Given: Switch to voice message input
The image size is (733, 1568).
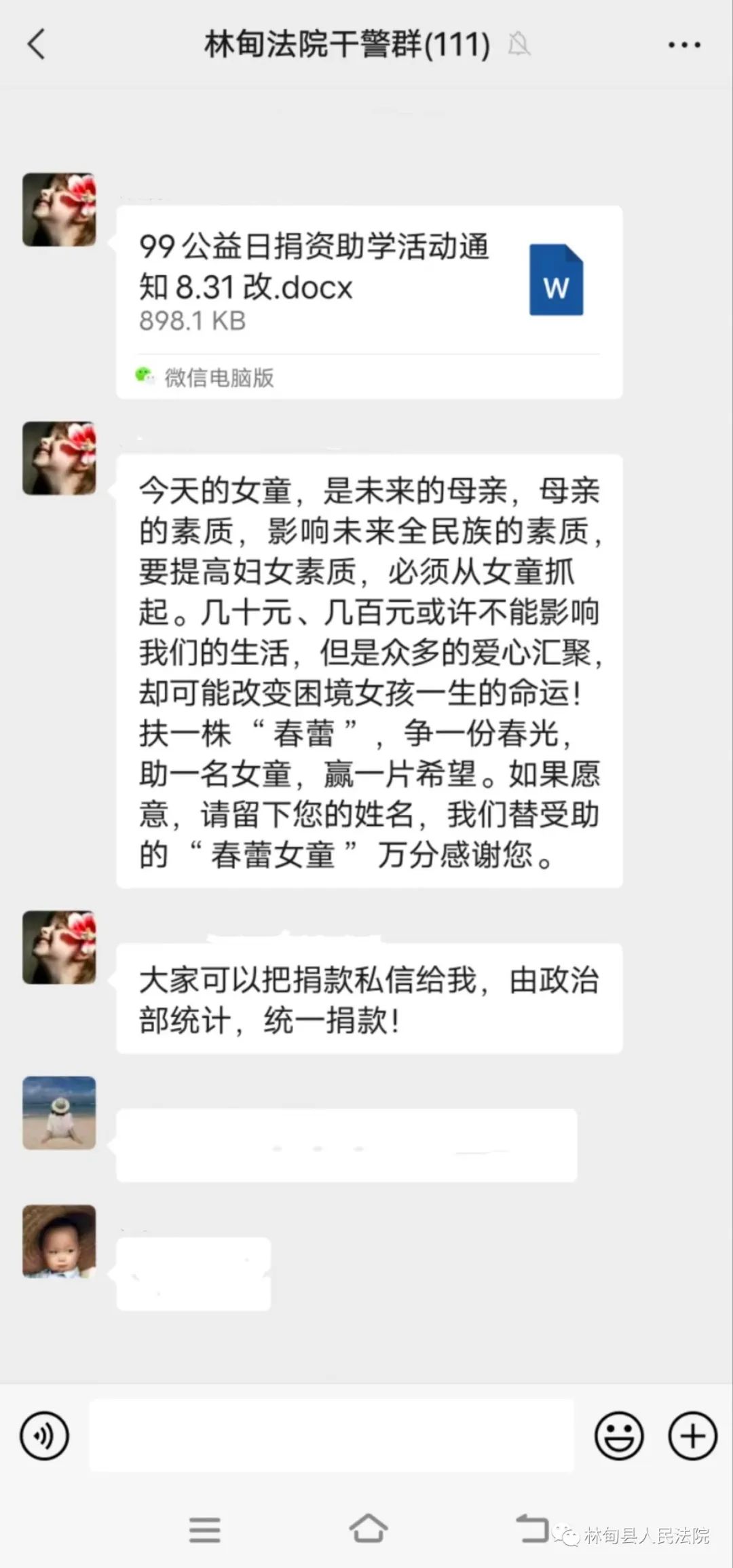Looking at the screenshot, I should (x=45, y=1436).
